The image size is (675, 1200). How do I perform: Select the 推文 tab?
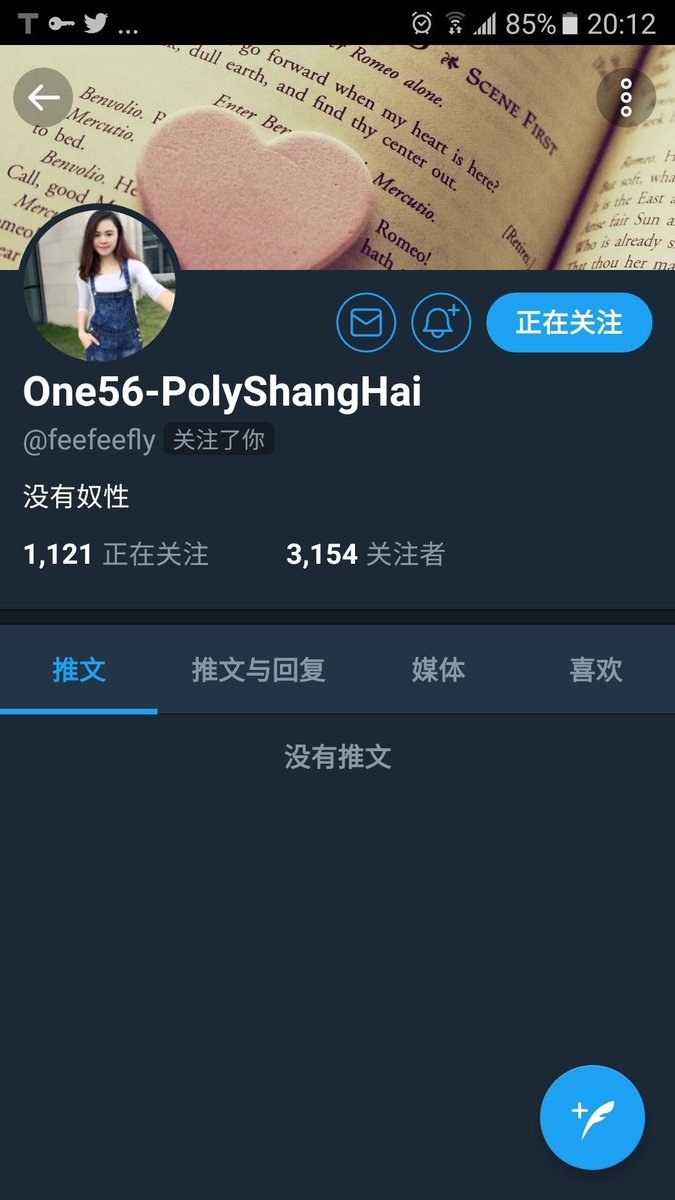pos(79,670)
